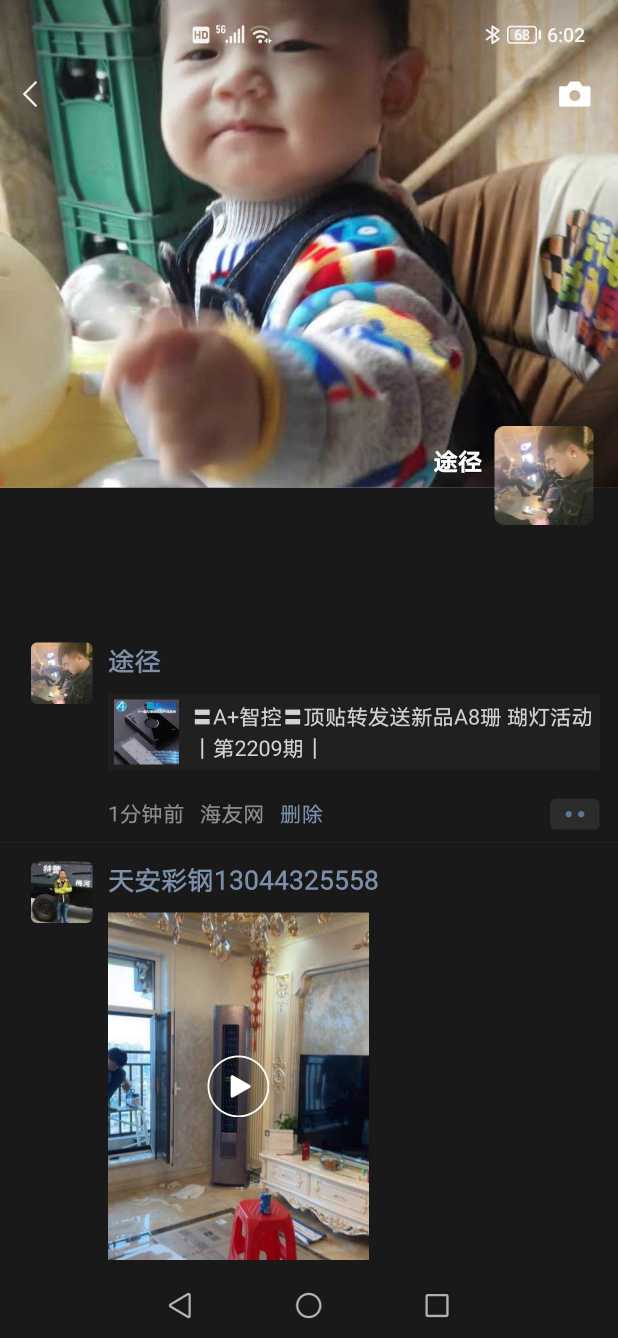Delete the post via 删除
618x1338 pixels.
[x=301, y=814]
